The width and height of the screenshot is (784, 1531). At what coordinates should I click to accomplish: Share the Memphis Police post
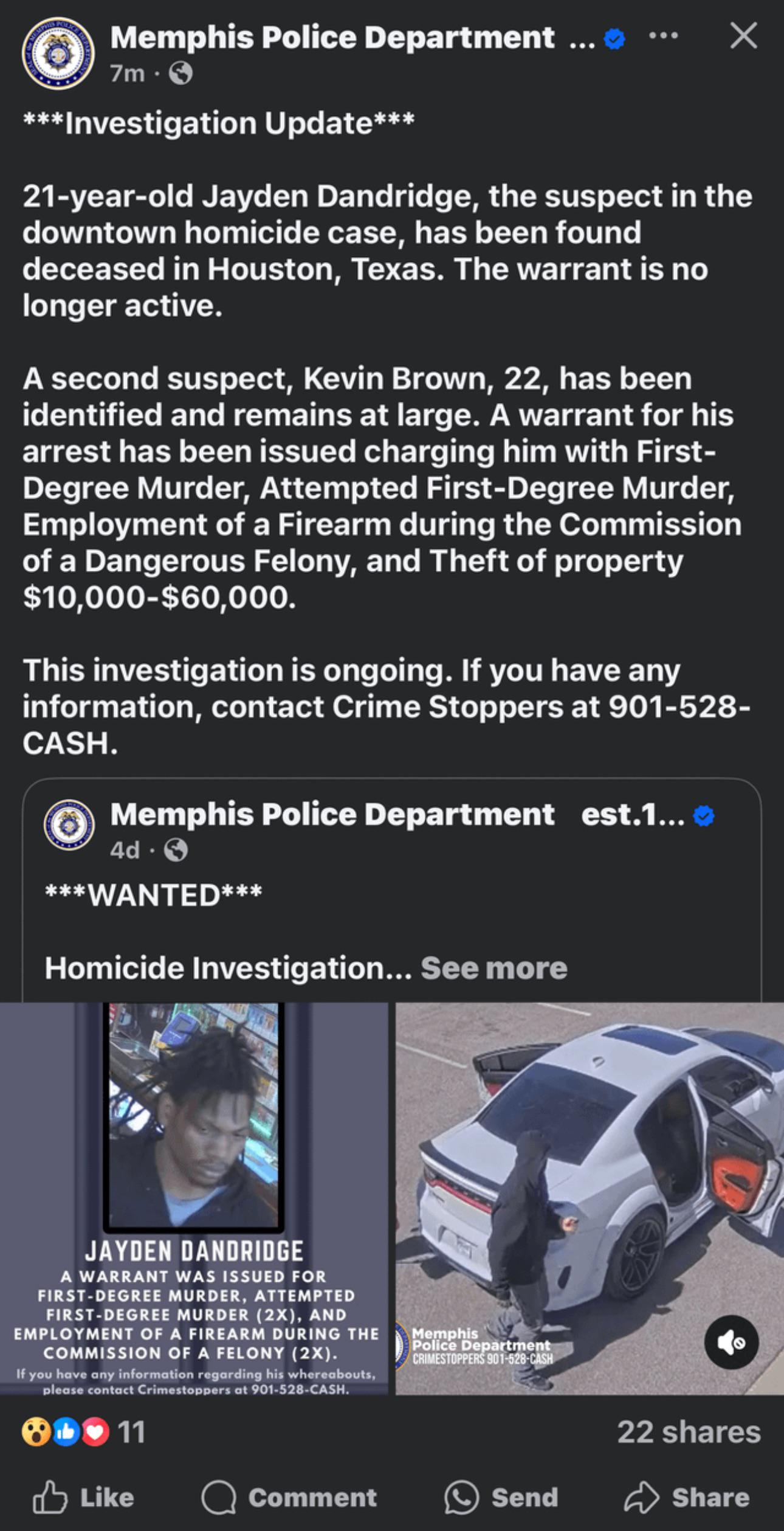point(687,1498)
